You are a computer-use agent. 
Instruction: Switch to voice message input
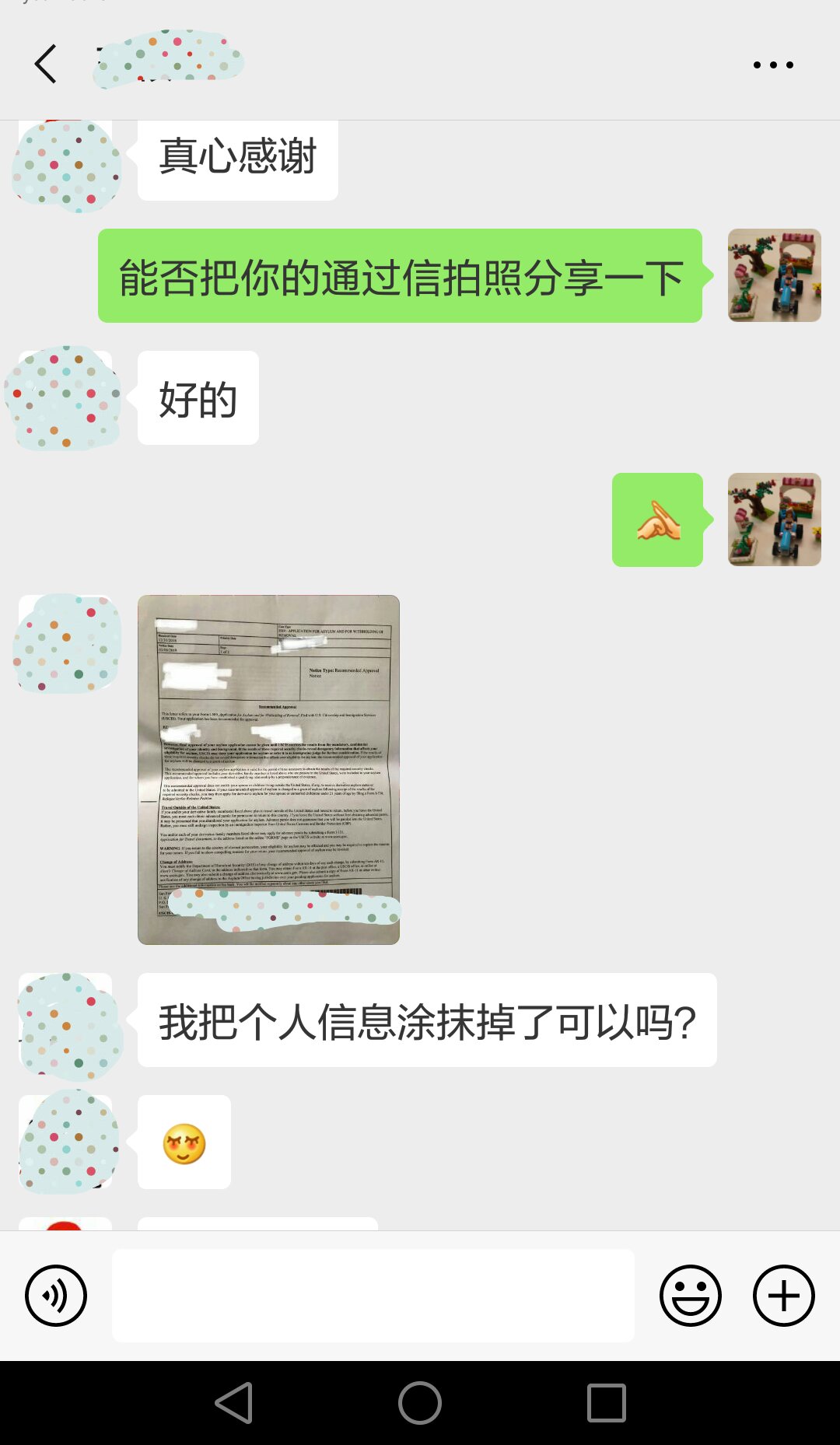pyautogui.click(x=56, y=1296)
